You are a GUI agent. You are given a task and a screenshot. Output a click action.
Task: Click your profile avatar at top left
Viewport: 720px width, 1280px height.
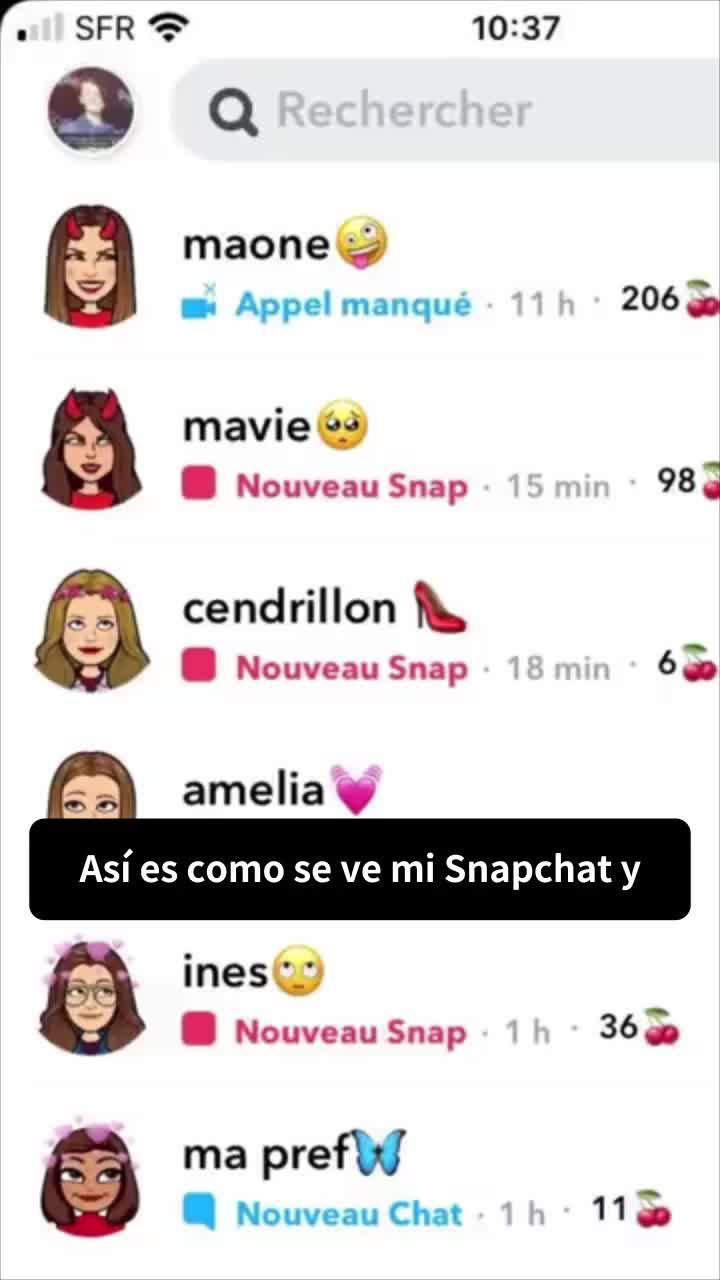(x=93, y=110)
